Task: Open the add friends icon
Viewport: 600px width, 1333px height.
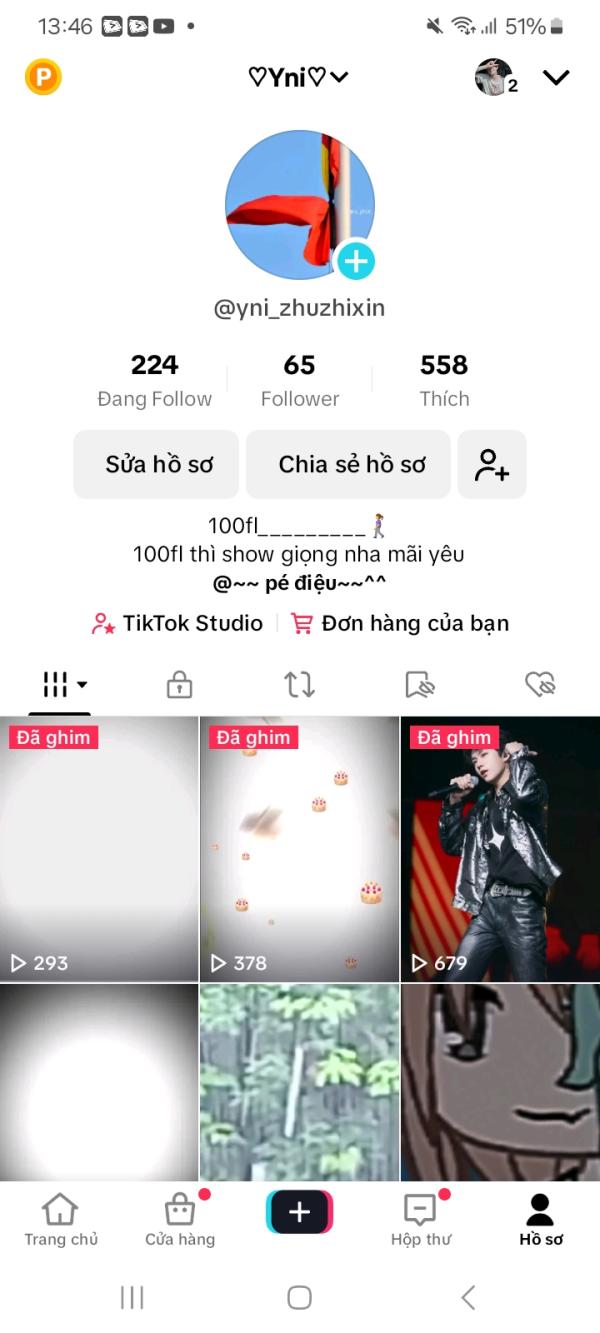Action: pos(492,464)
